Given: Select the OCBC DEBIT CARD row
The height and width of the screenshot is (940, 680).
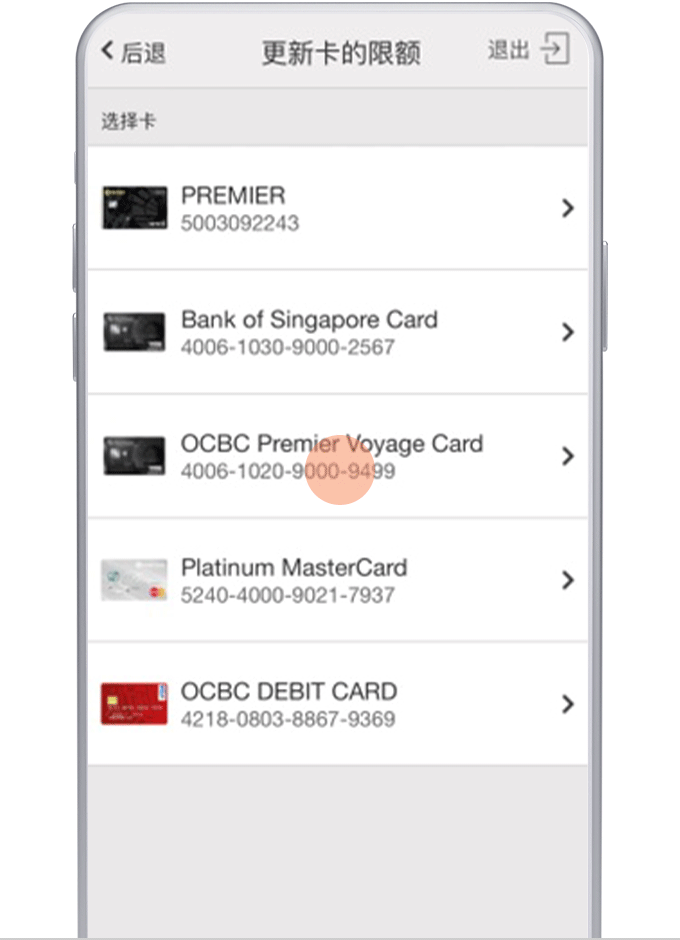Looking at the screenshot, I should point(337,704).
